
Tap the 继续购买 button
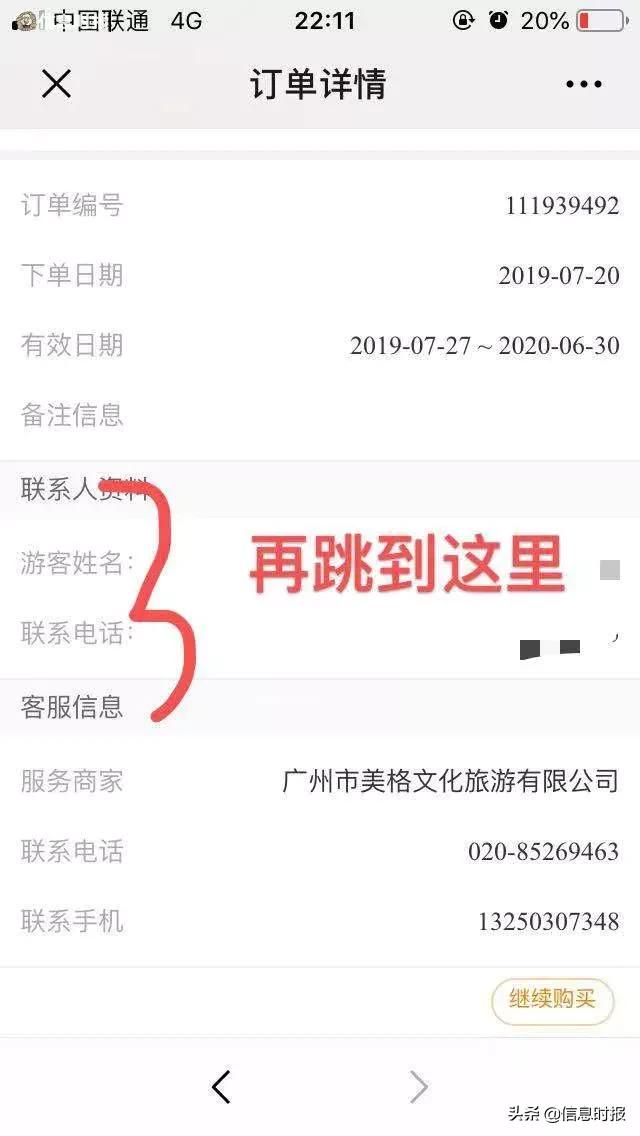pos(552,1000)
